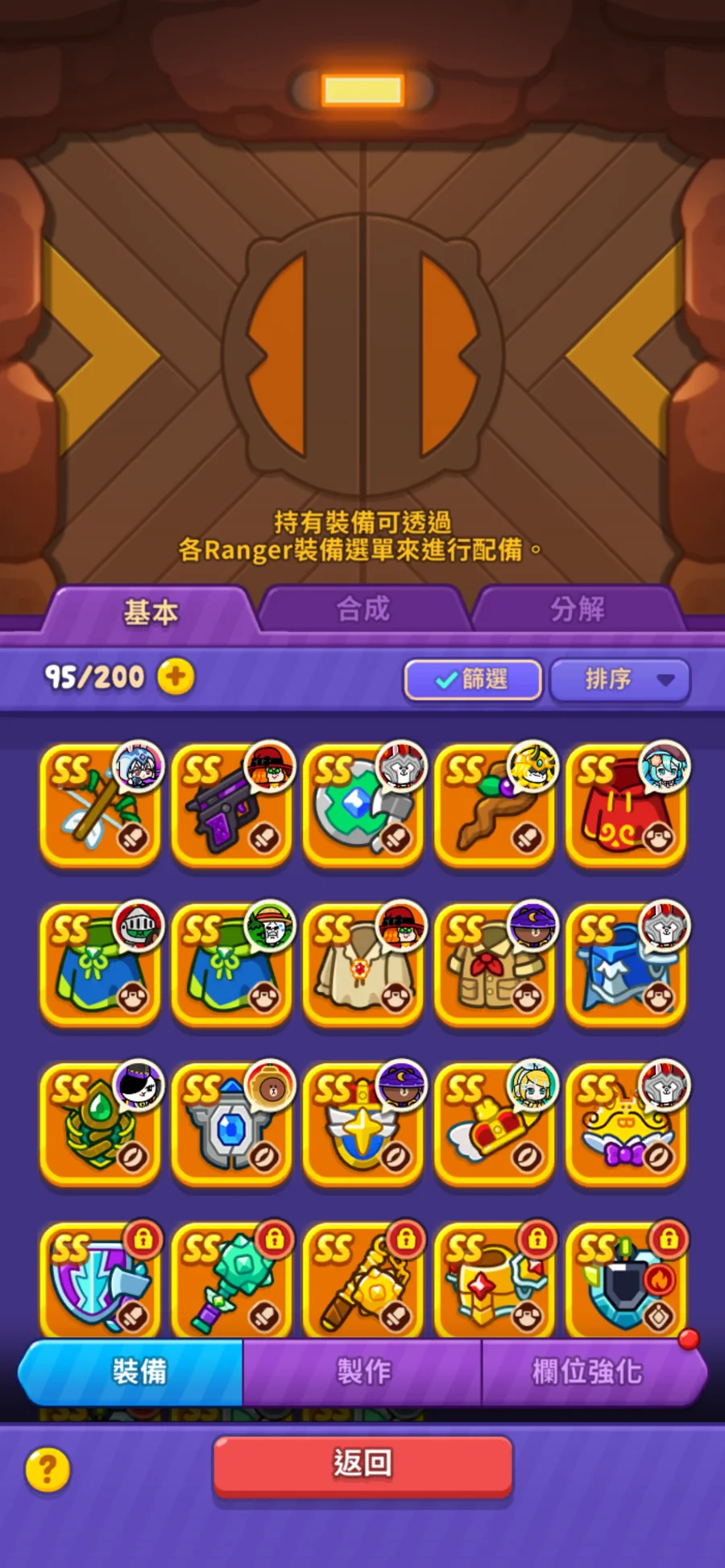This screenshot has width=725, height=1568.
Task: Tap the red 返回 back button
Action: pos(362,1463)
